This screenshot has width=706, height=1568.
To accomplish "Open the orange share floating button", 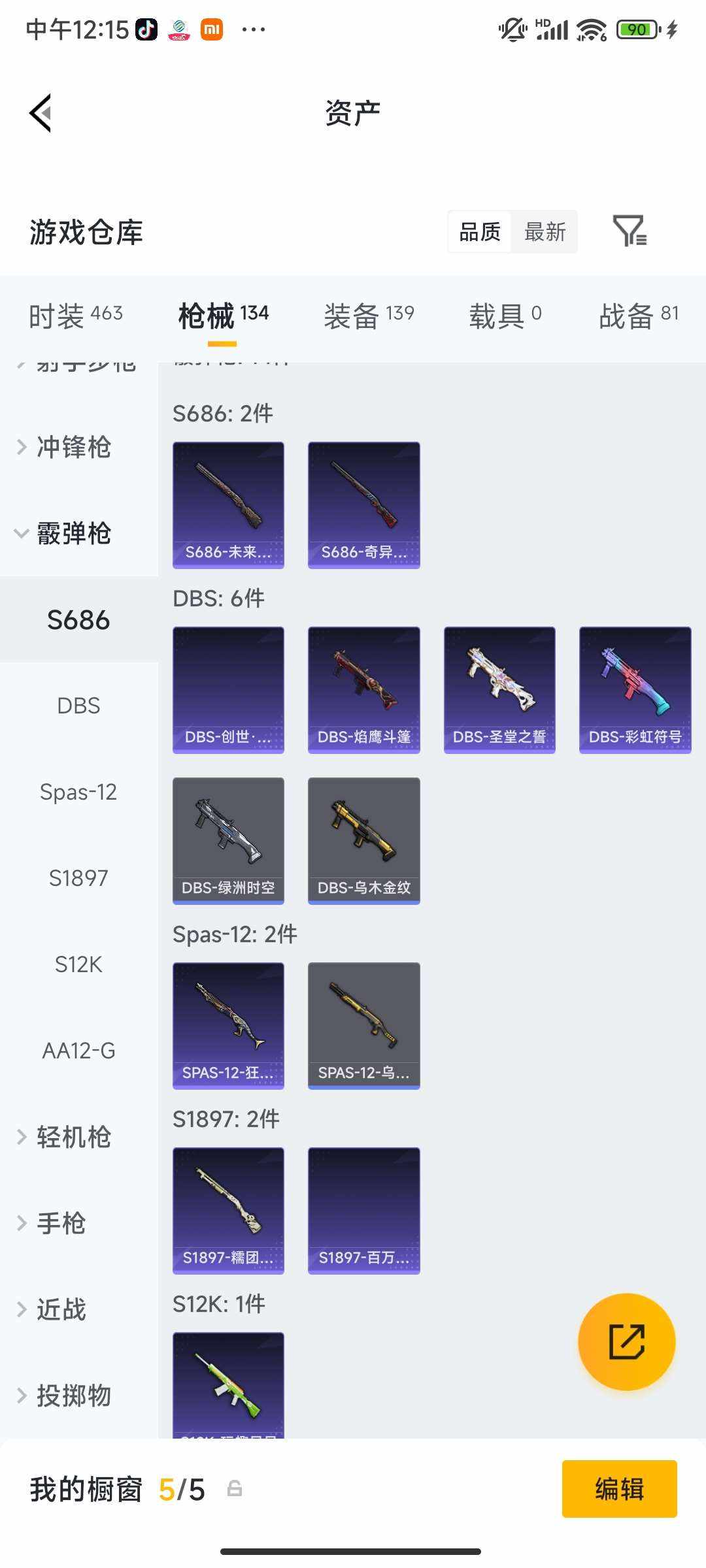I will point(626,1341).
